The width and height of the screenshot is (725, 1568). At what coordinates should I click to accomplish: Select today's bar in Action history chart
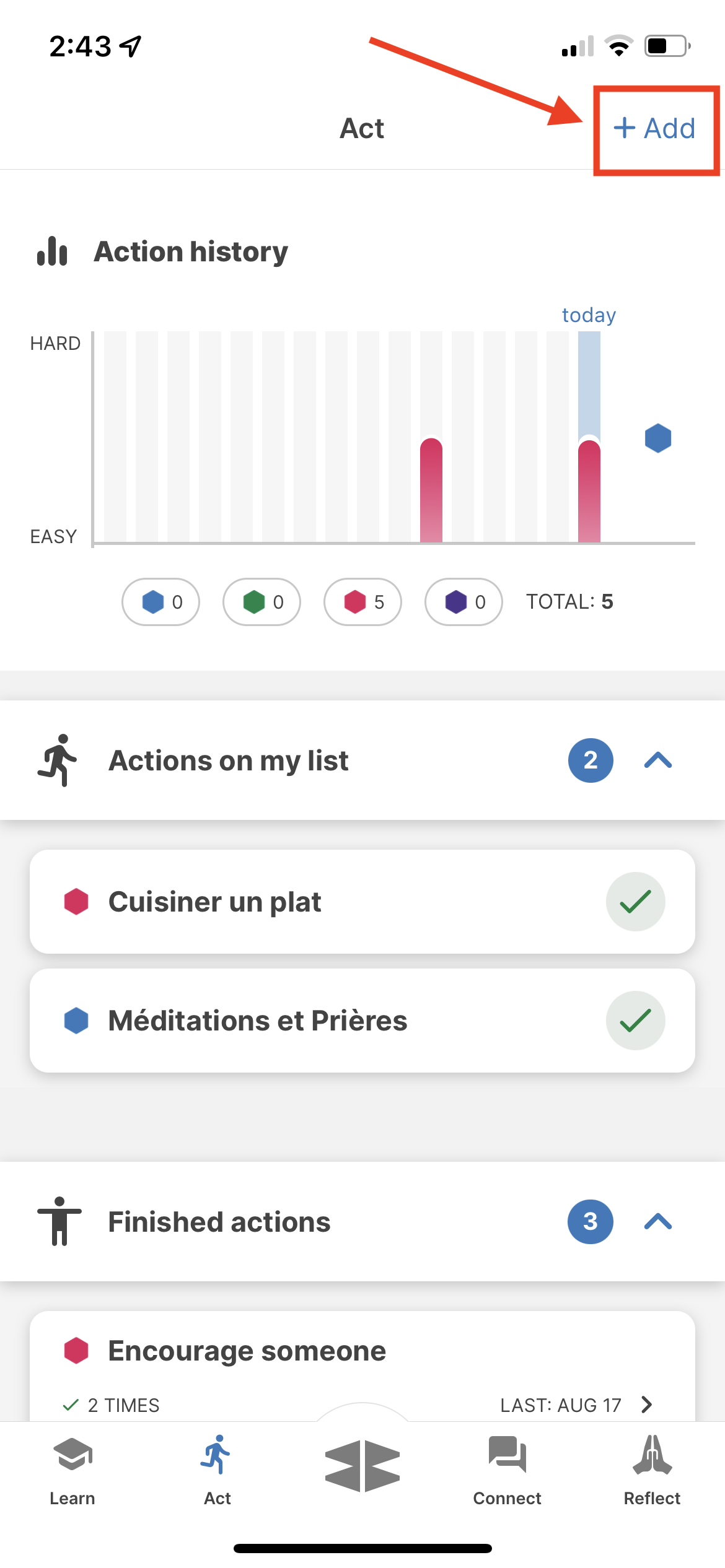(x=589, y=437)
